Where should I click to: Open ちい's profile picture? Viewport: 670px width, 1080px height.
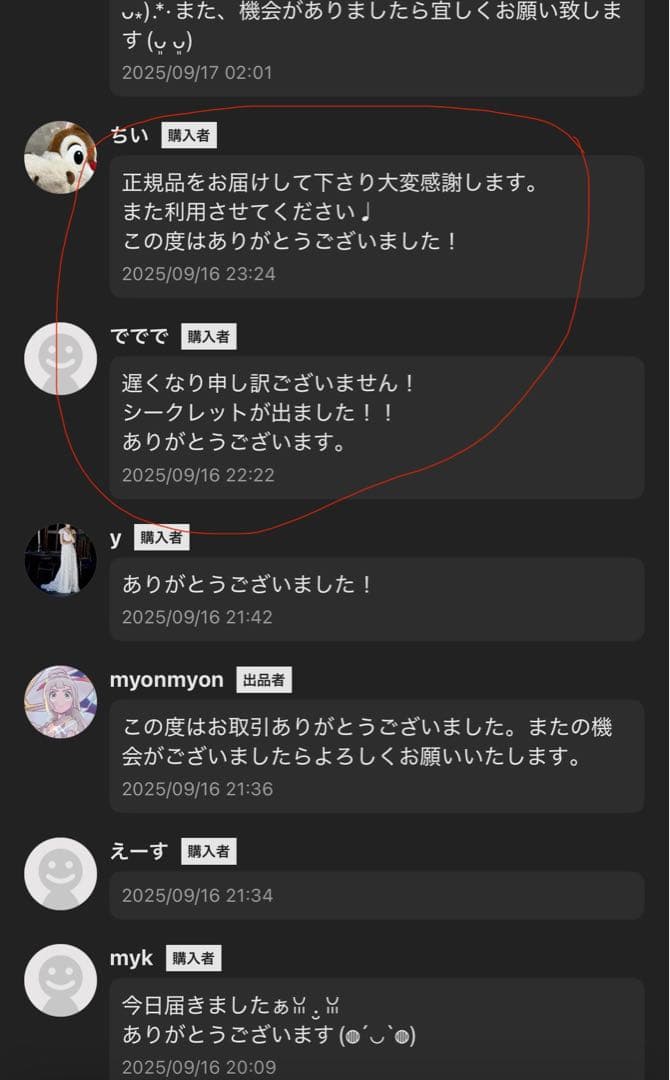click(x=60, y=157)
